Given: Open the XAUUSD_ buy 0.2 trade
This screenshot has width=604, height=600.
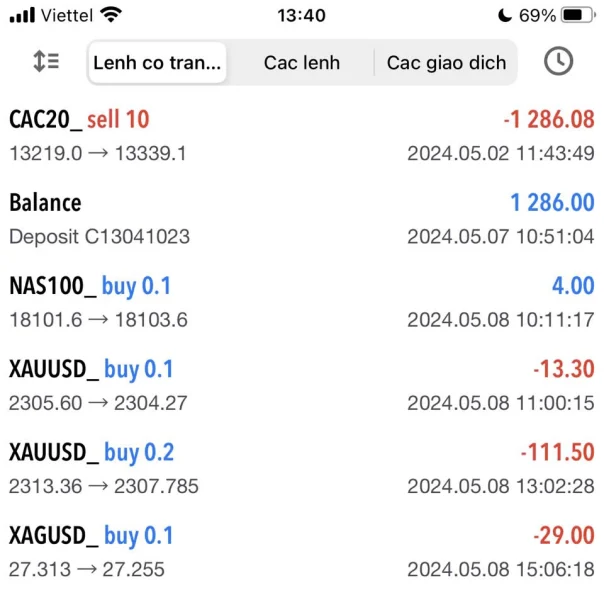Looking at the screenshot, I should [x=300, y=469].
